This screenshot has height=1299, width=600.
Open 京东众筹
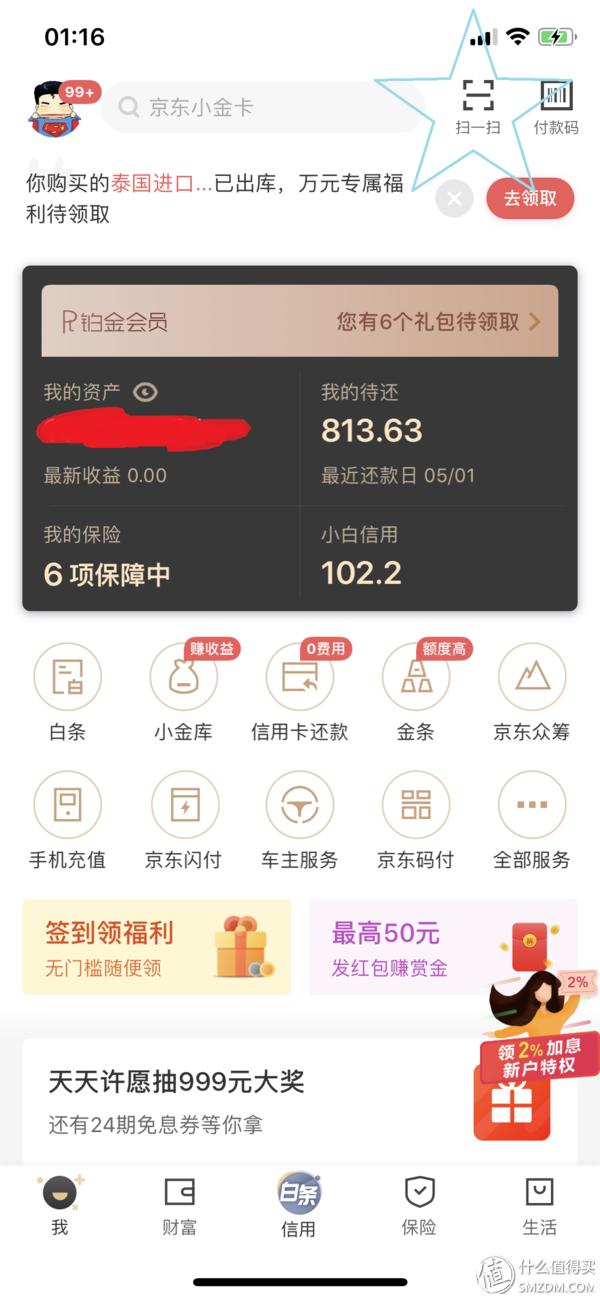[532, 693]
